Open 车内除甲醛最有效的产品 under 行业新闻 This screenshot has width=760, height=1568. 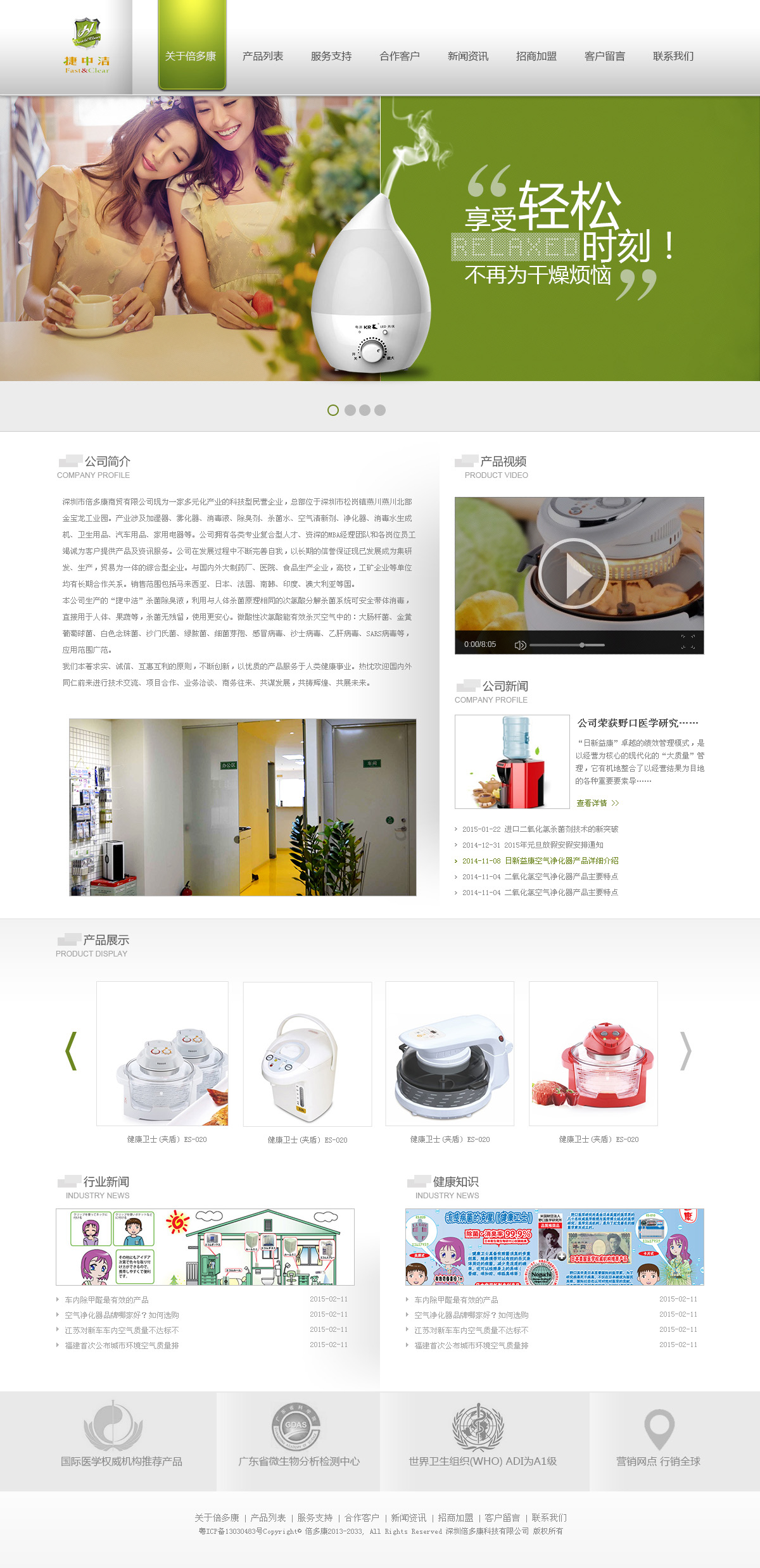coord(106,1300)
